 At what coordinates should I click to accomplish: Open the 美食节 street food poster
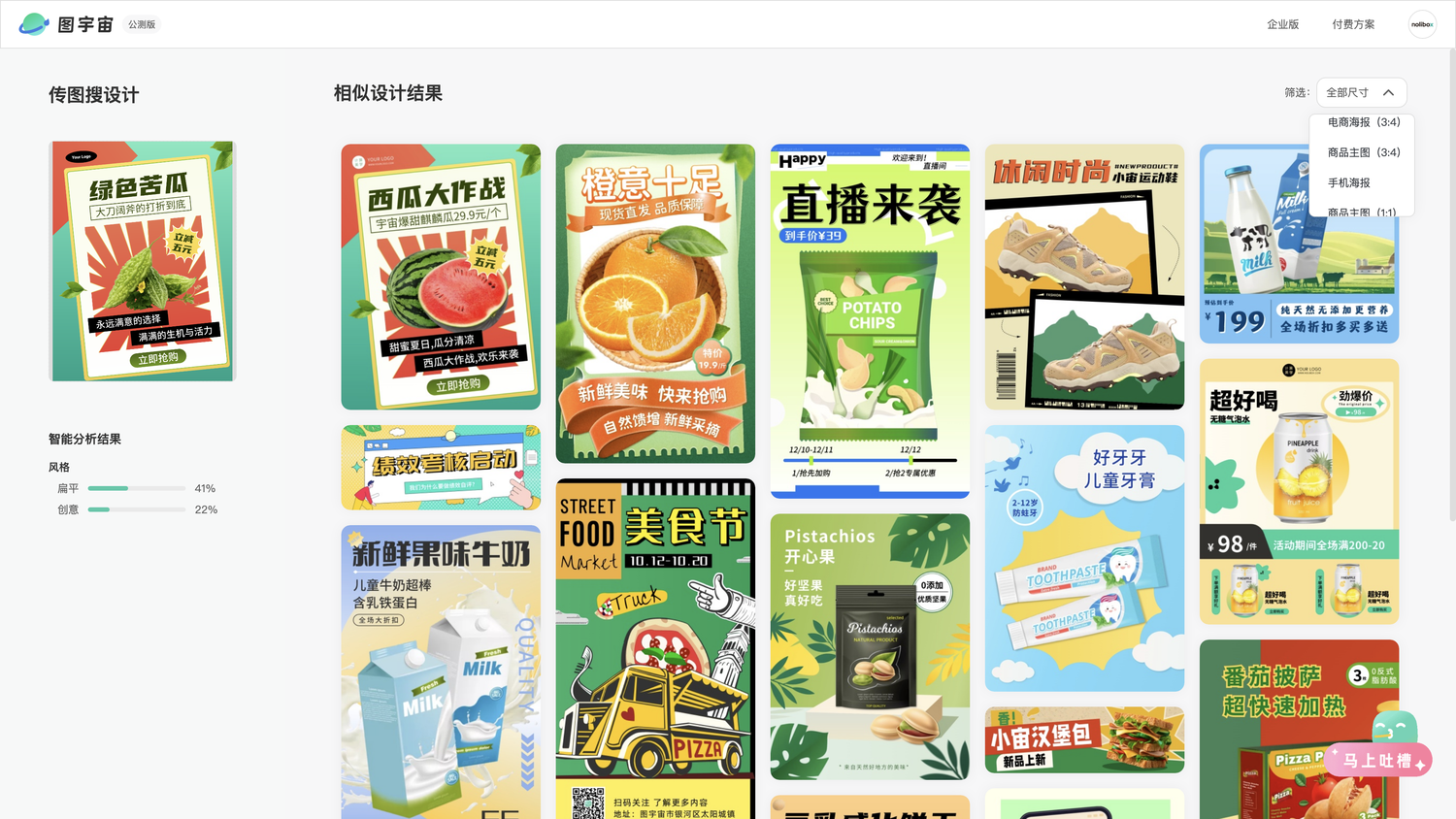pos(655,648)
